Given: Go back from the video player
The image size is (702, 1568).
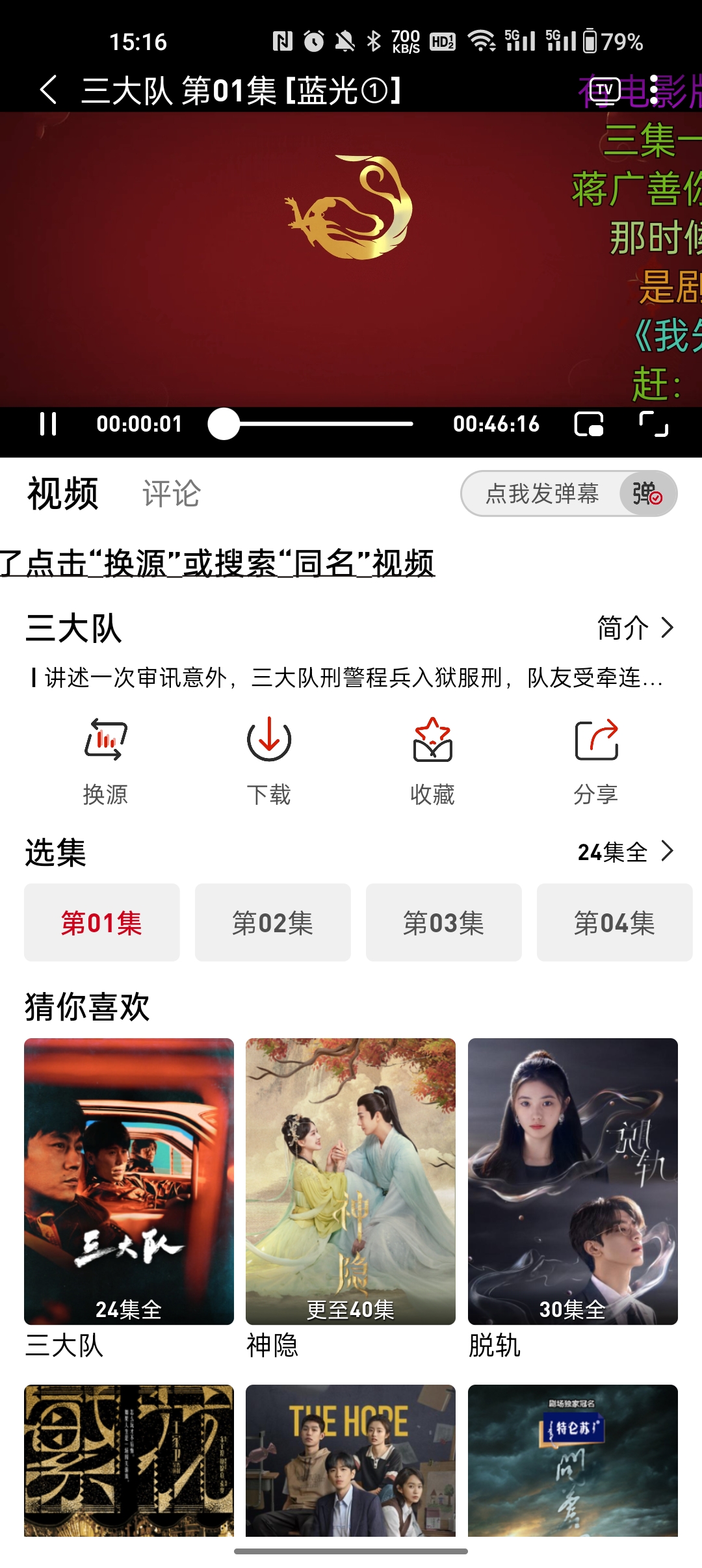Looking at the screenshot, I should click(x=49, y=90).
